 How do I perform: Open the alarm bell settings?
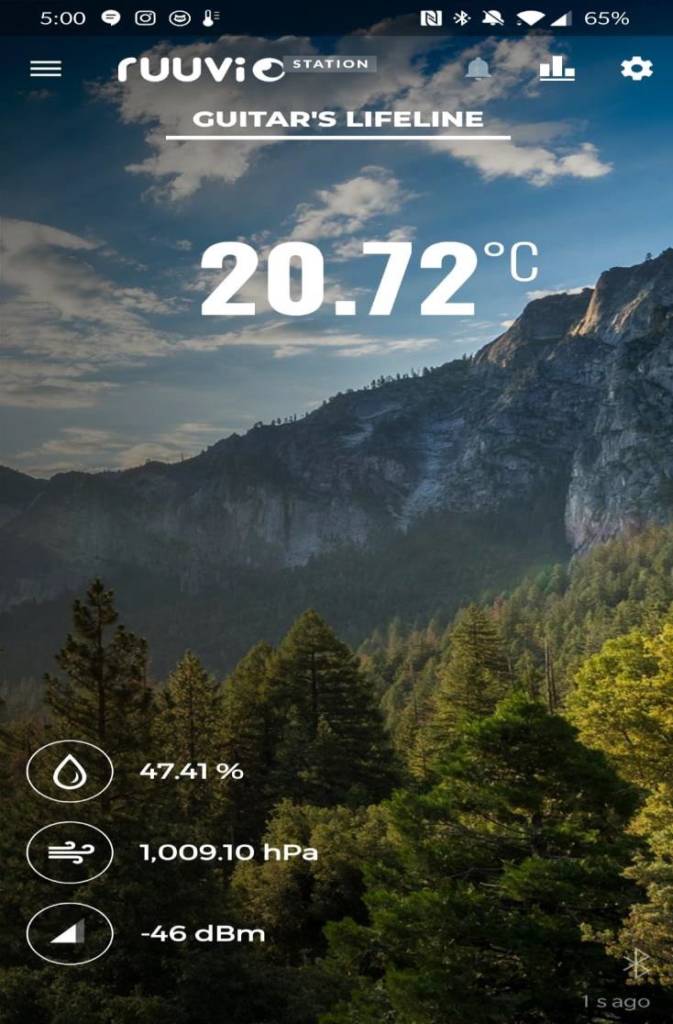coord(478,68)
